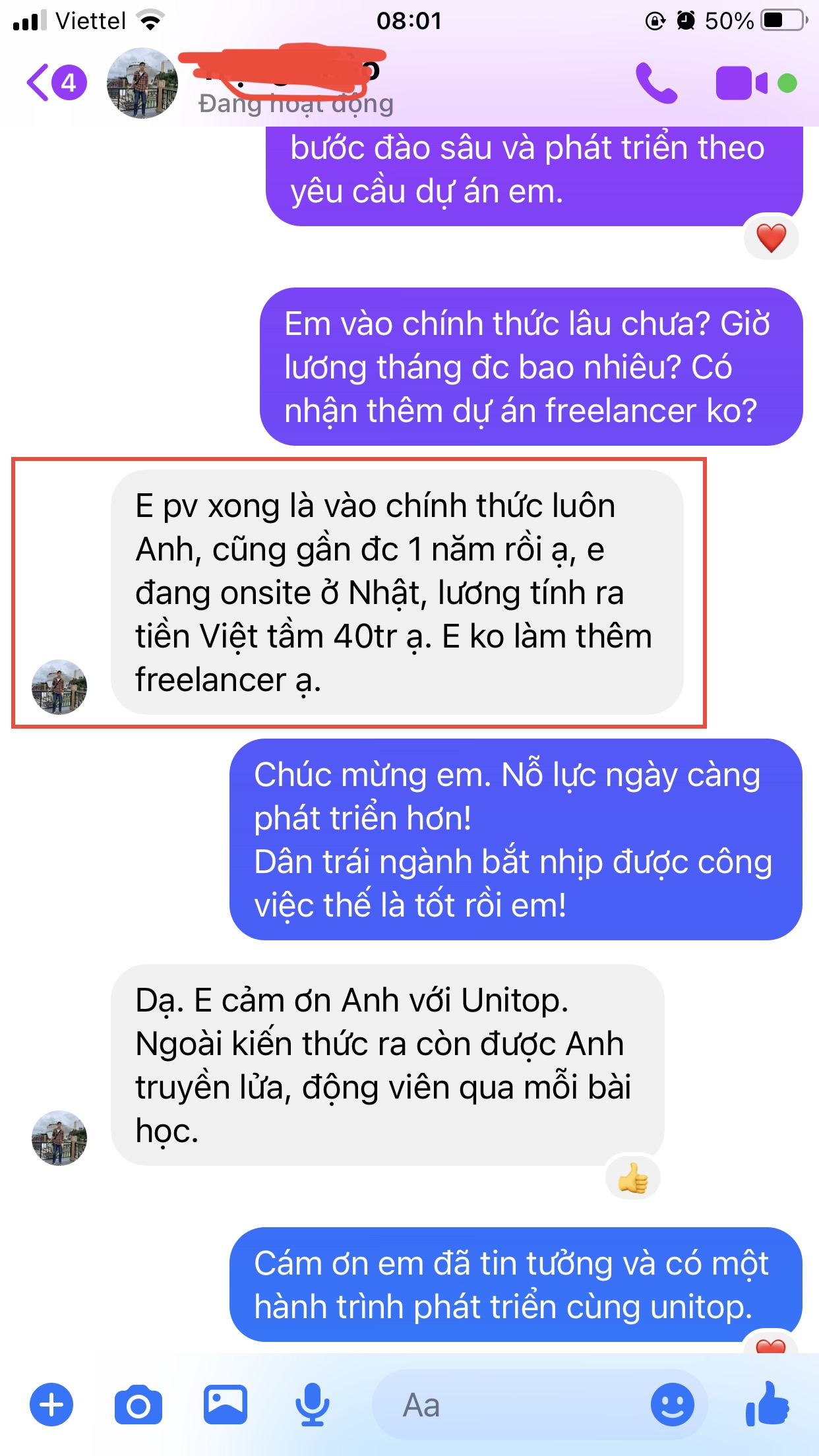
Task: Send a thumbs-up like
Action: click(768, 1403)
